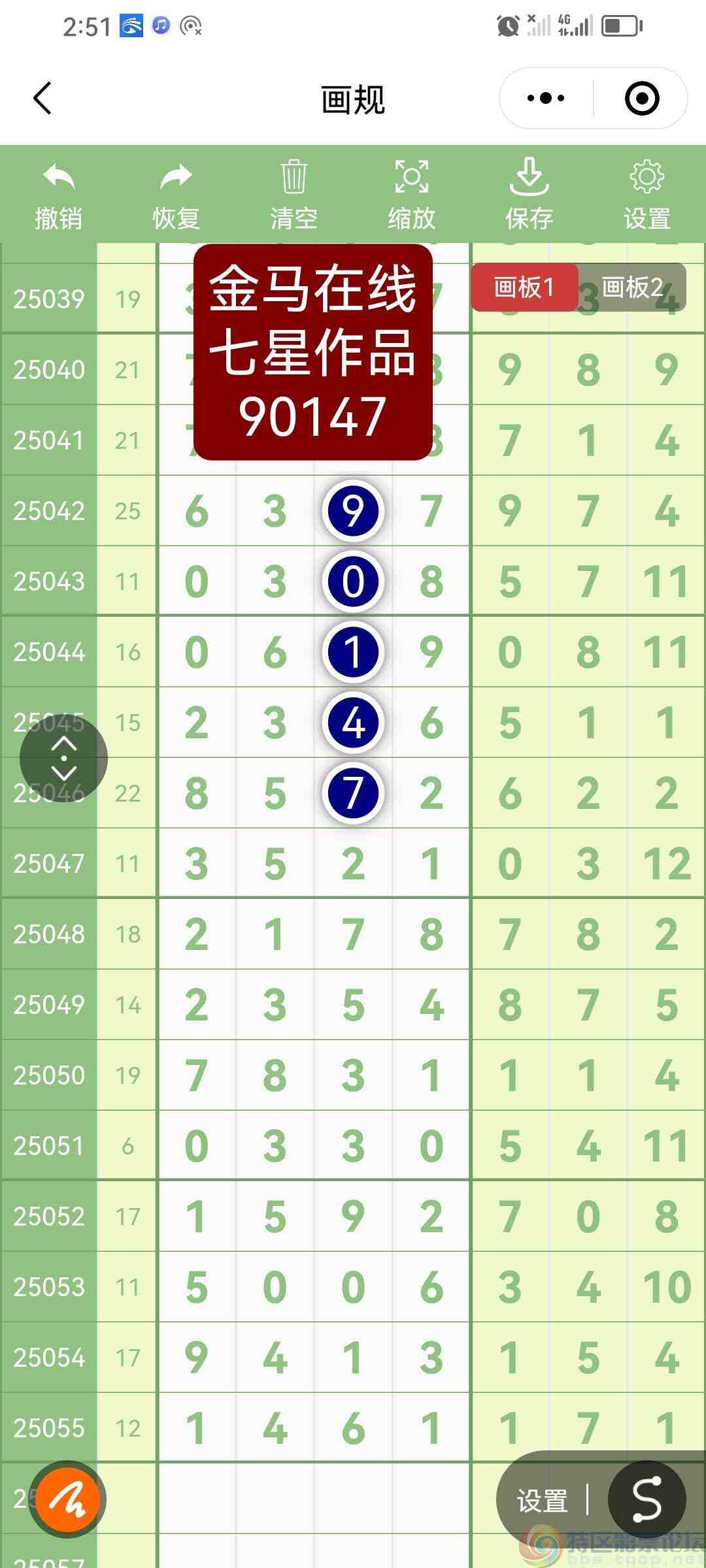Viewport: 706px width, 1568px height.
Task: Tap the circular mini program capsule button
Action: click(641, 98)
